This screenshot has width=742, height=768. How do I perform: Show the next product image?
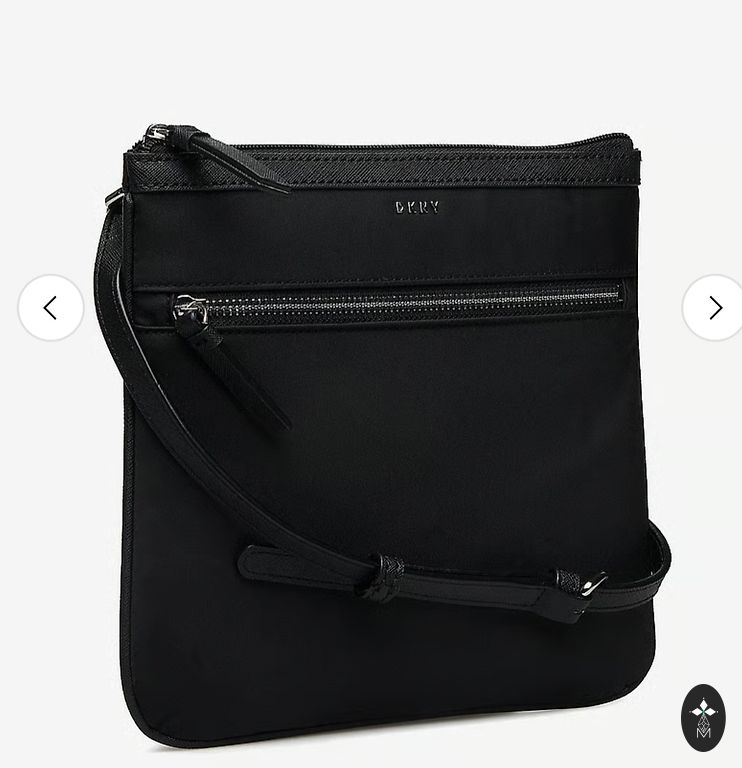coord(713,308)
